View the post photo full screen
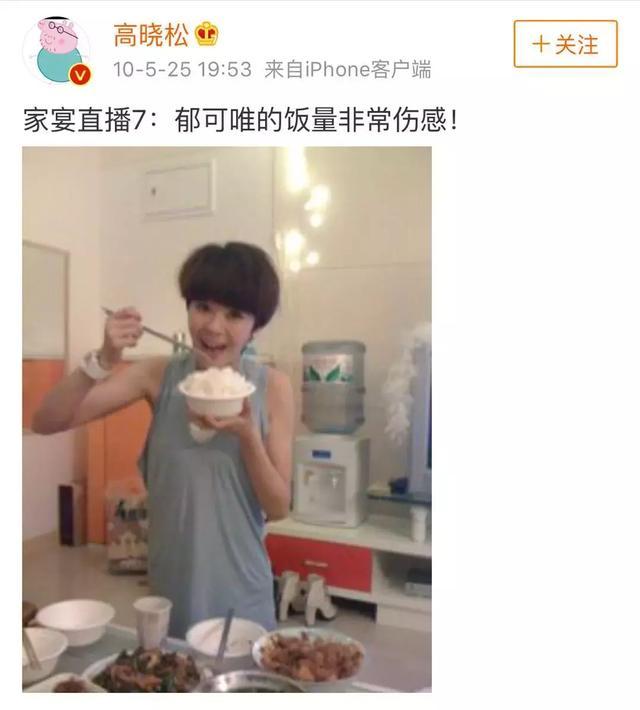The height and width of the screenshot is (710, 640). [x=227, y=420]
